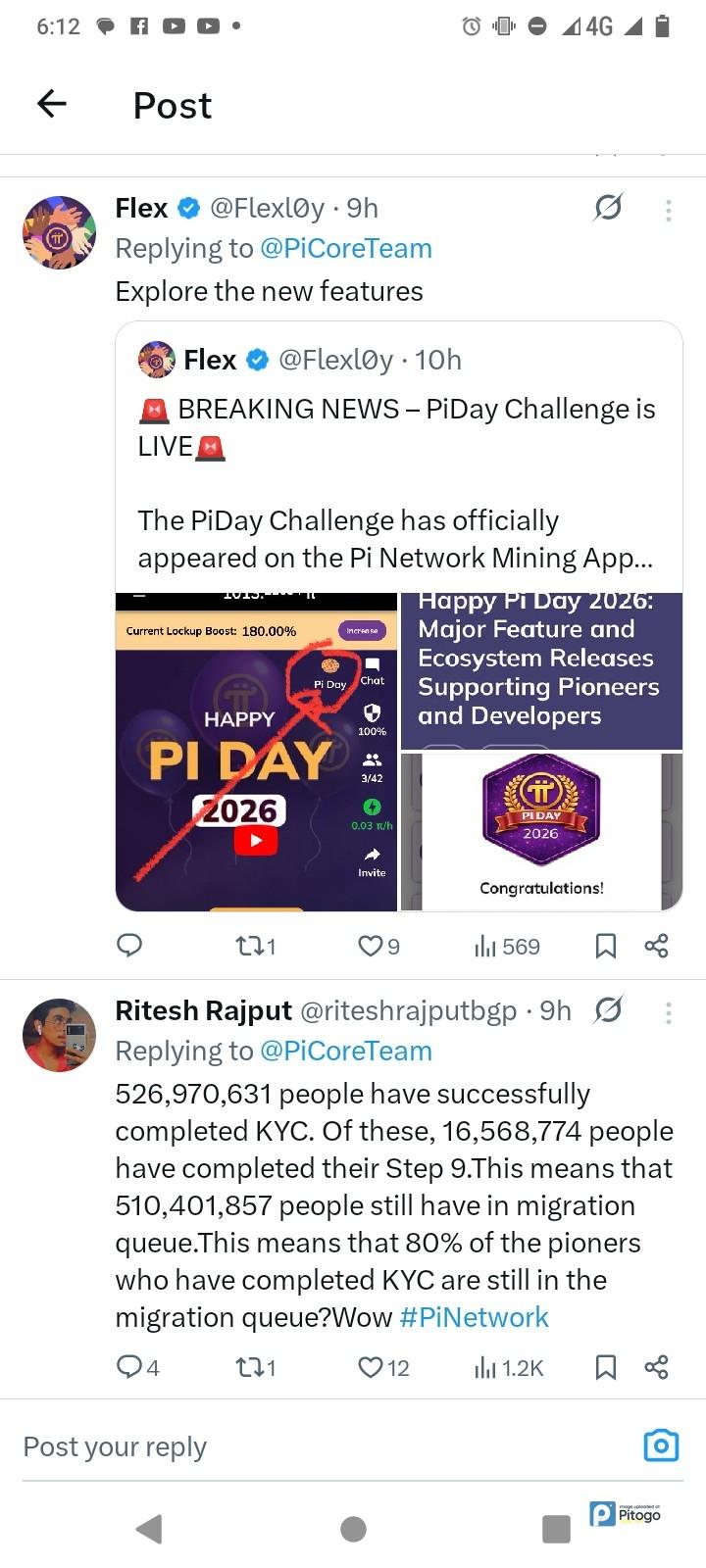Repost Flex's post
The width and height of the screenshot is (706, 1568).
click(255, 946)
